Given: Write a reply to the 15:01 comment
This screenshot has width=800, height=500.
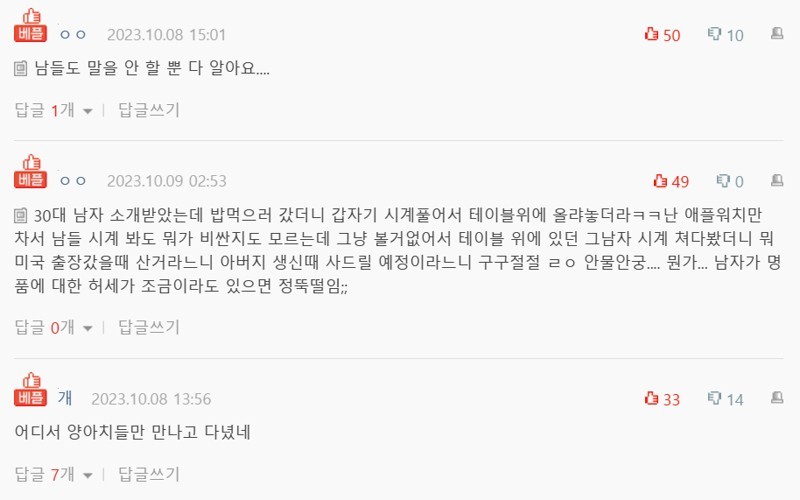Looking at the screenshot, I should coord(149,110).
